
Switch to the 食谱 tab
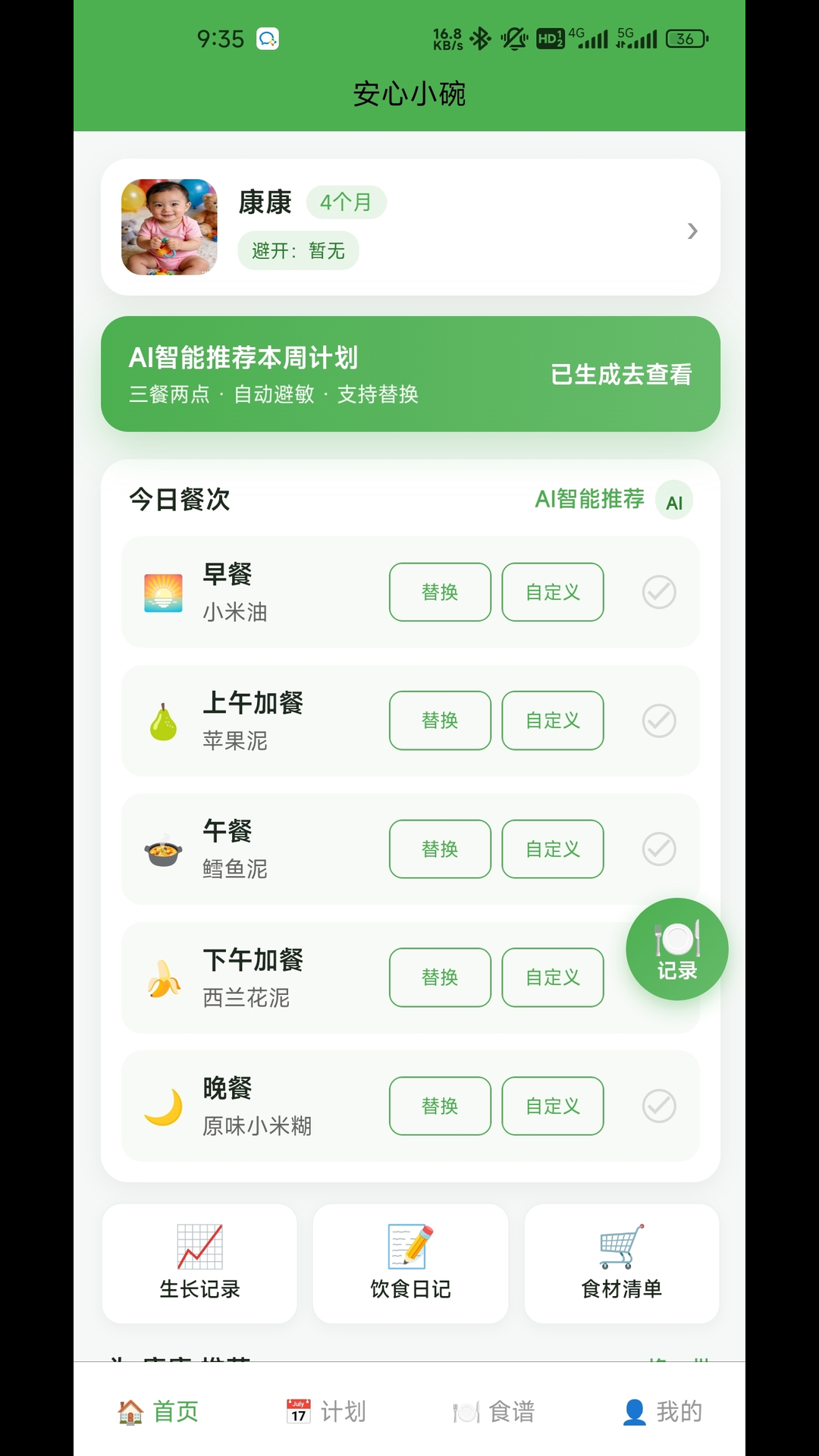pos(494,1411)
